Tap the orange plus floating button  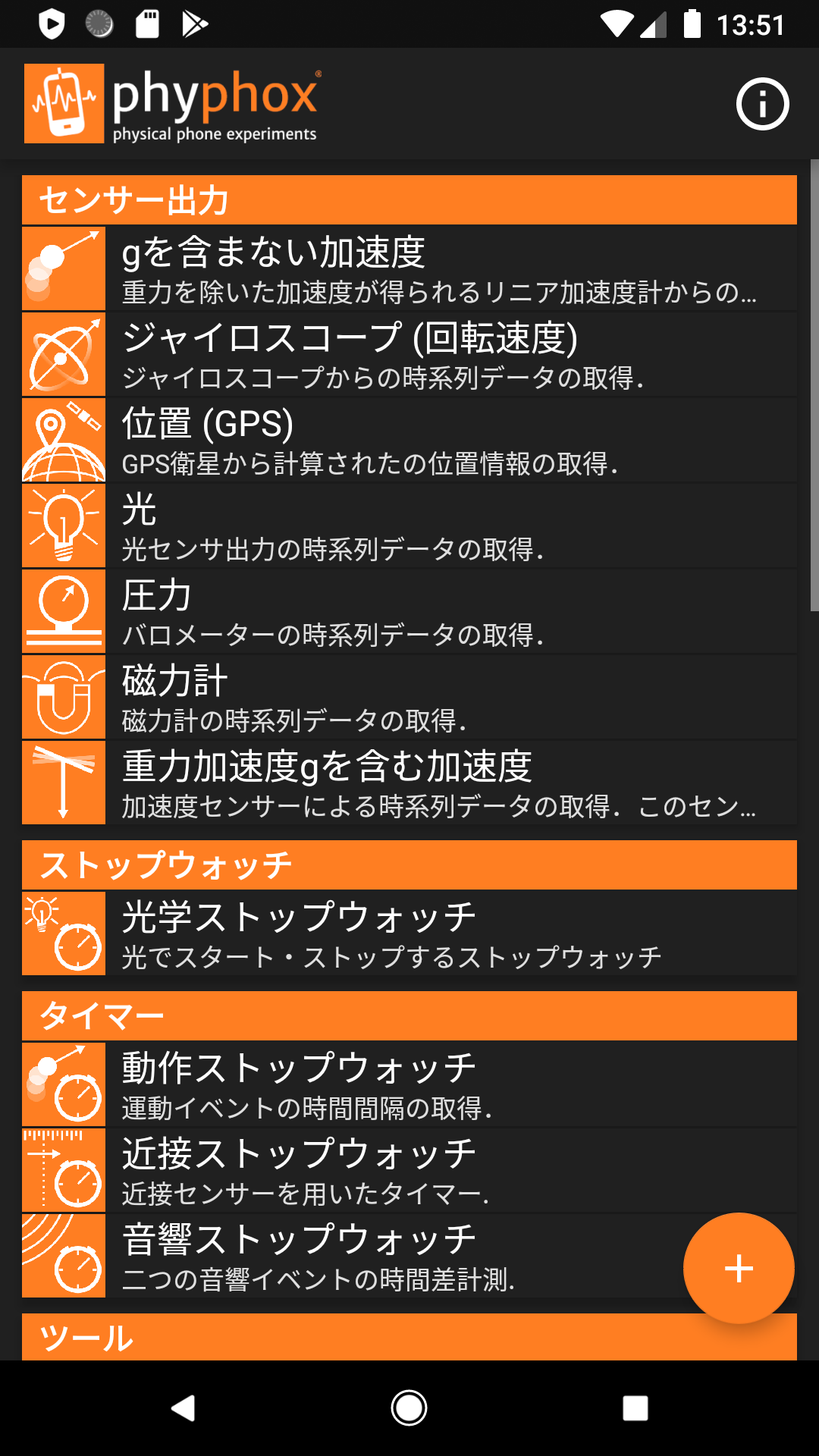tap(738, 1268)
